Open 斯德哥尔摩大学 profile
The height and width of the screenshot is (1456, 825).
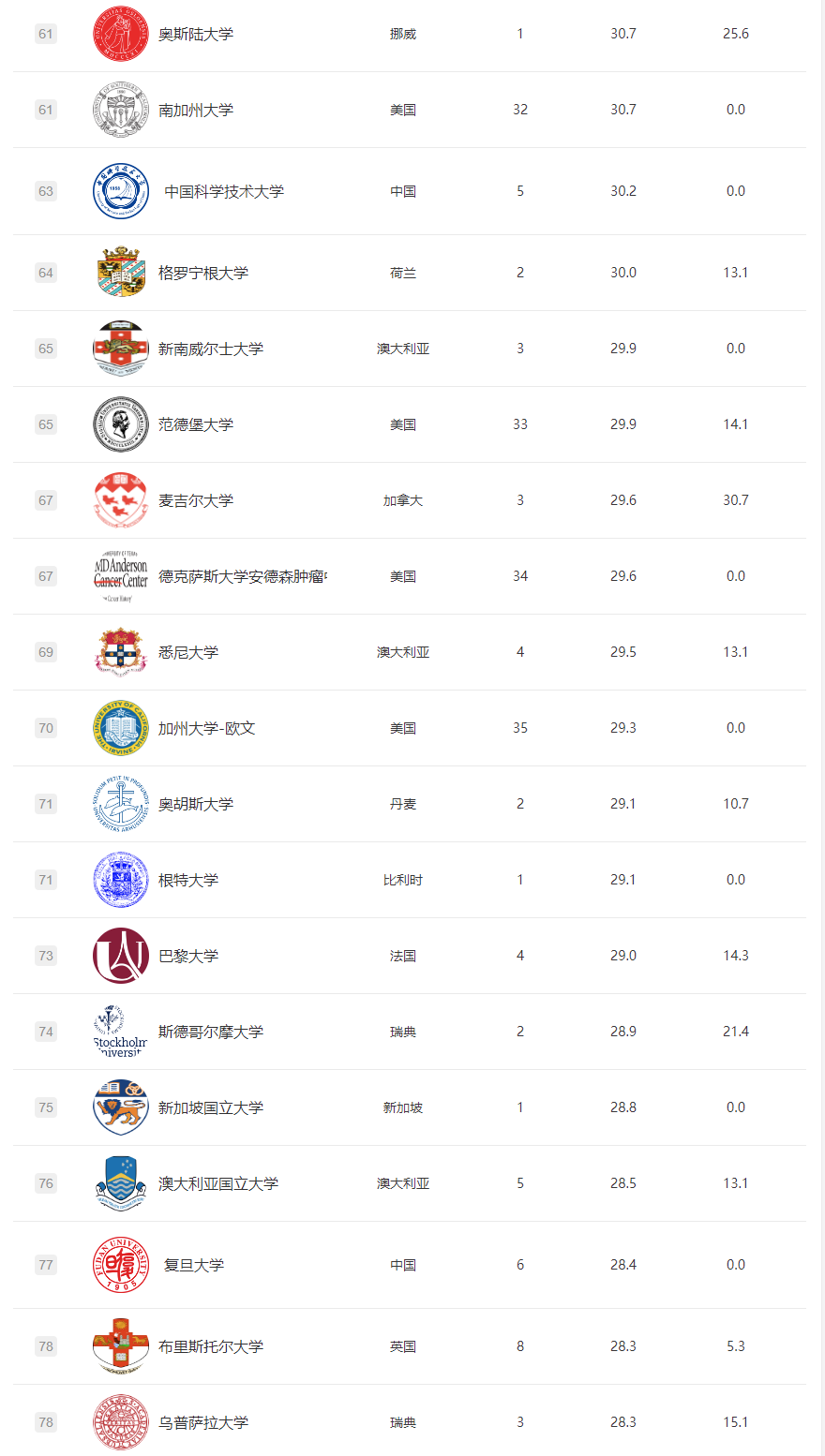pyautogui.click(x=211, y=1032)
